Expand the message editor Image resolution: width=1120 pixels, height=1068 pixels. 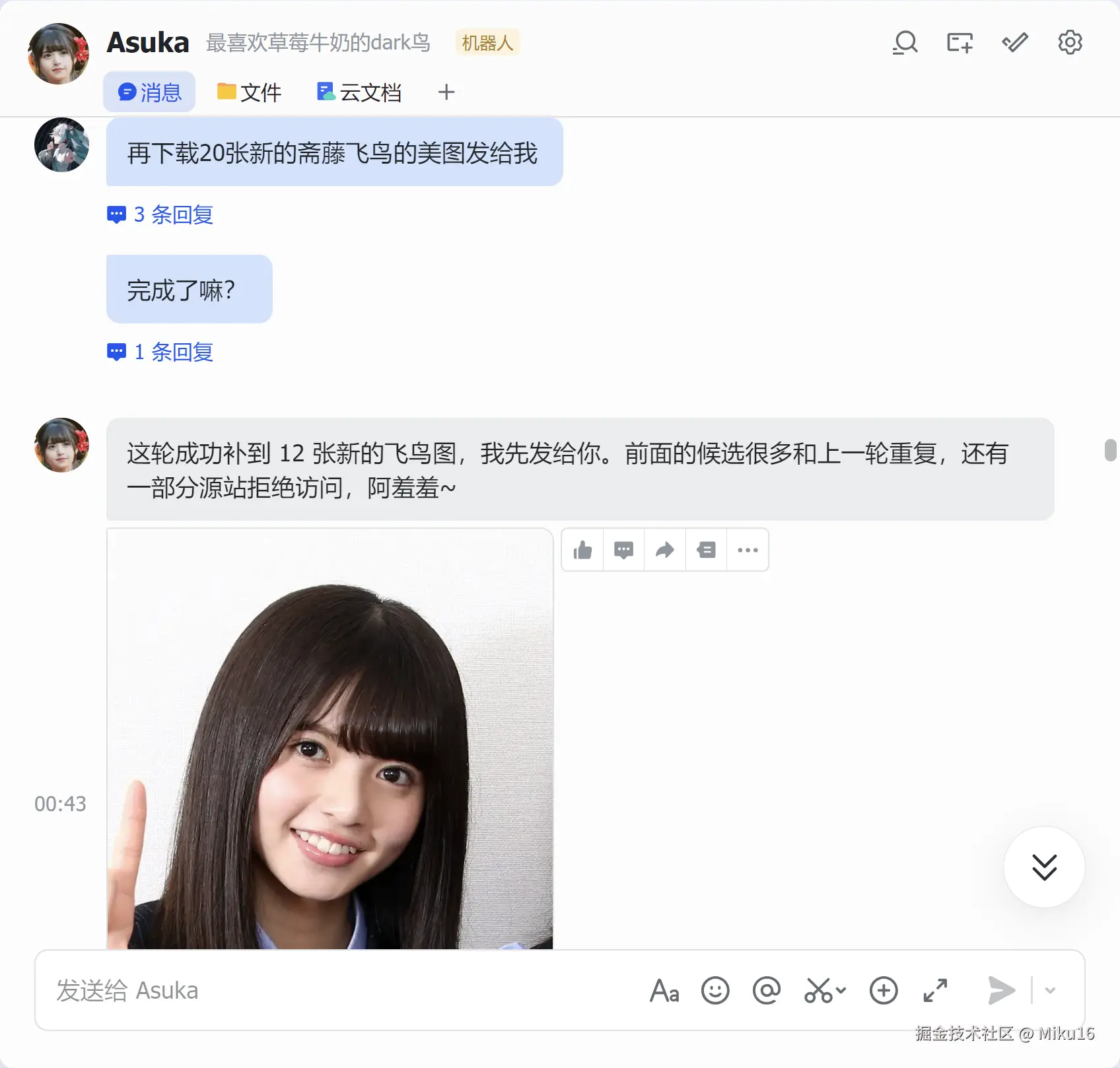pos(935,990)
